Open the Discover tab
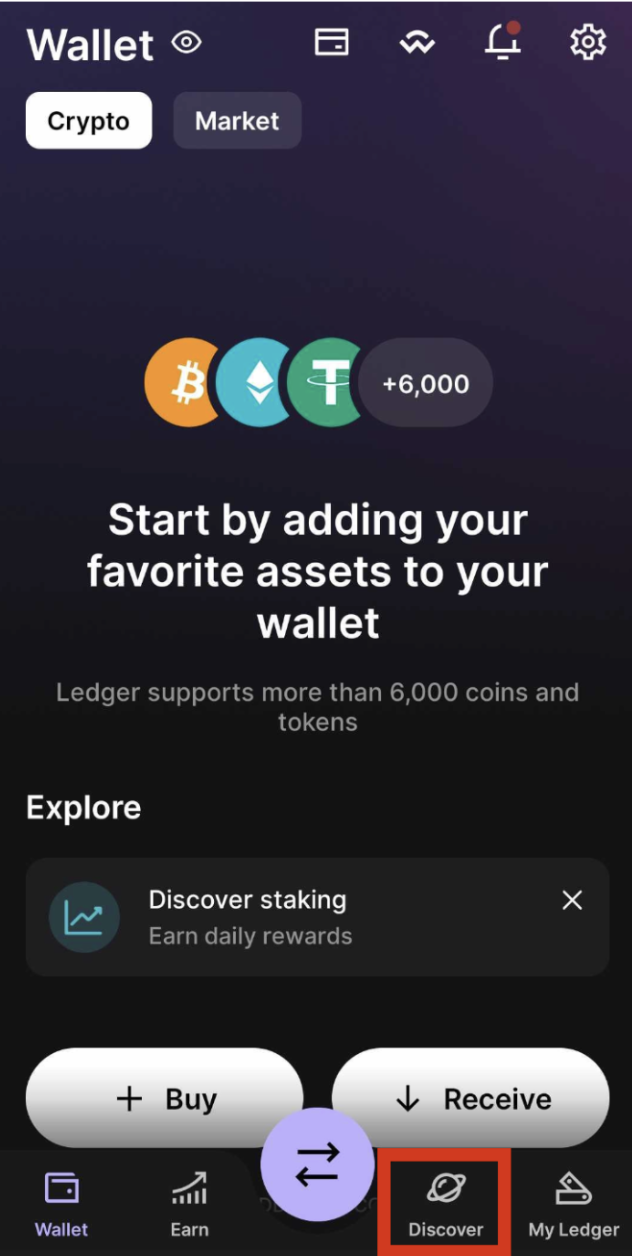 tap(445, 1204)
